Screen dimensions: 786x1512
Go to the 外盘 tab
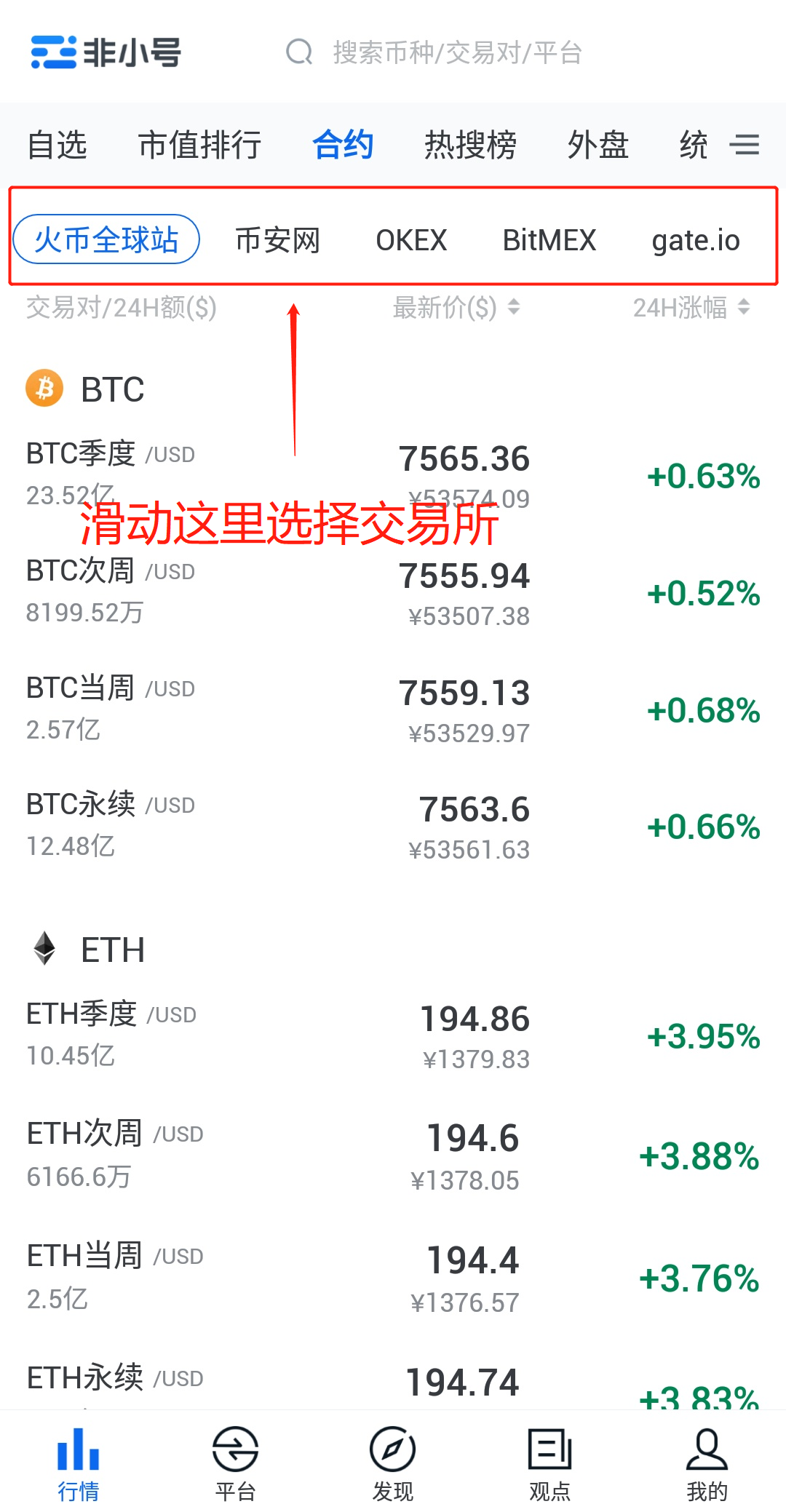tap(598, 144)
